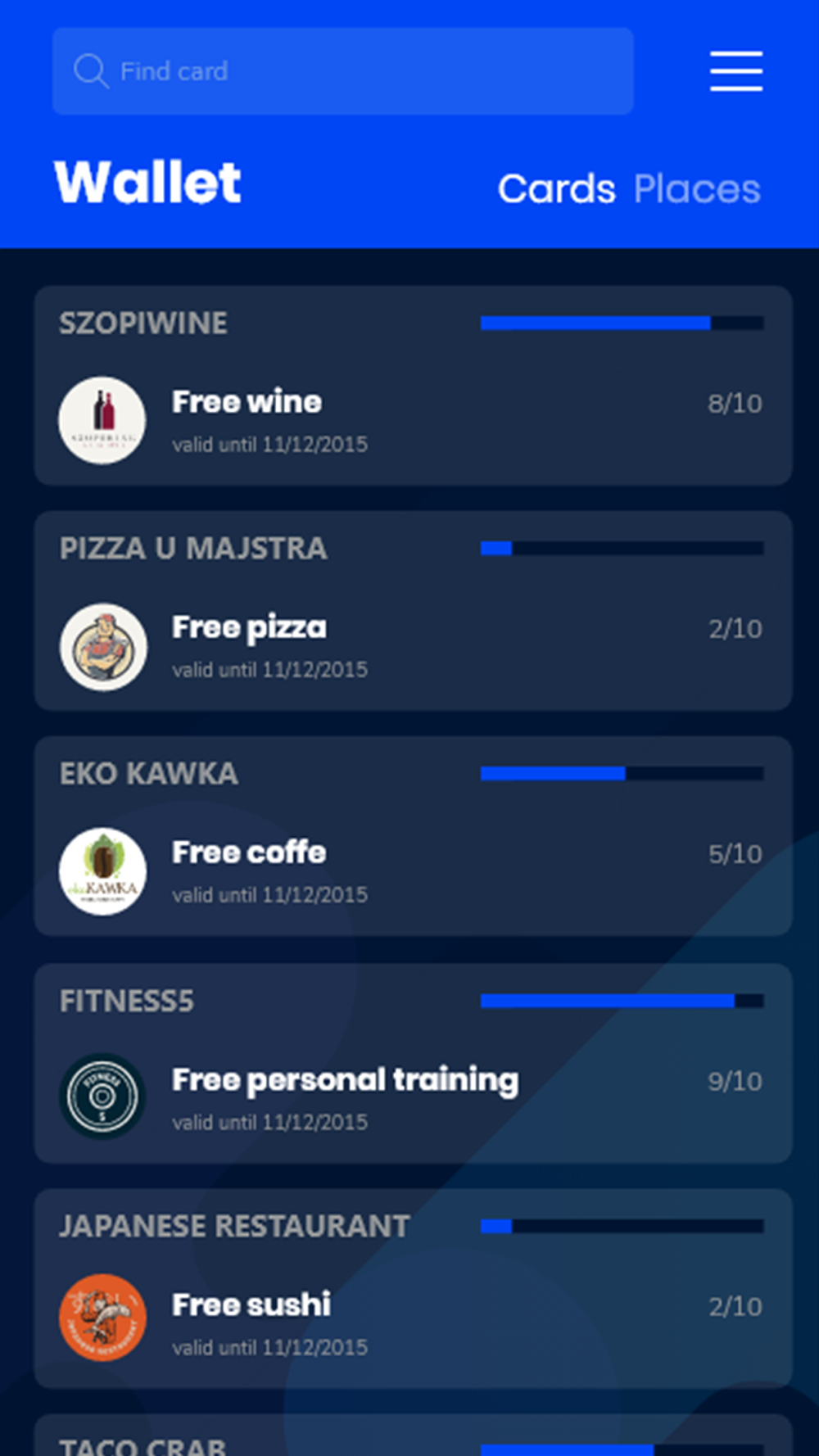This screenshot has width=819, height=1456.
Task: Open the hamburger menu
Action: pyautogui.click(x=736, y=71)
